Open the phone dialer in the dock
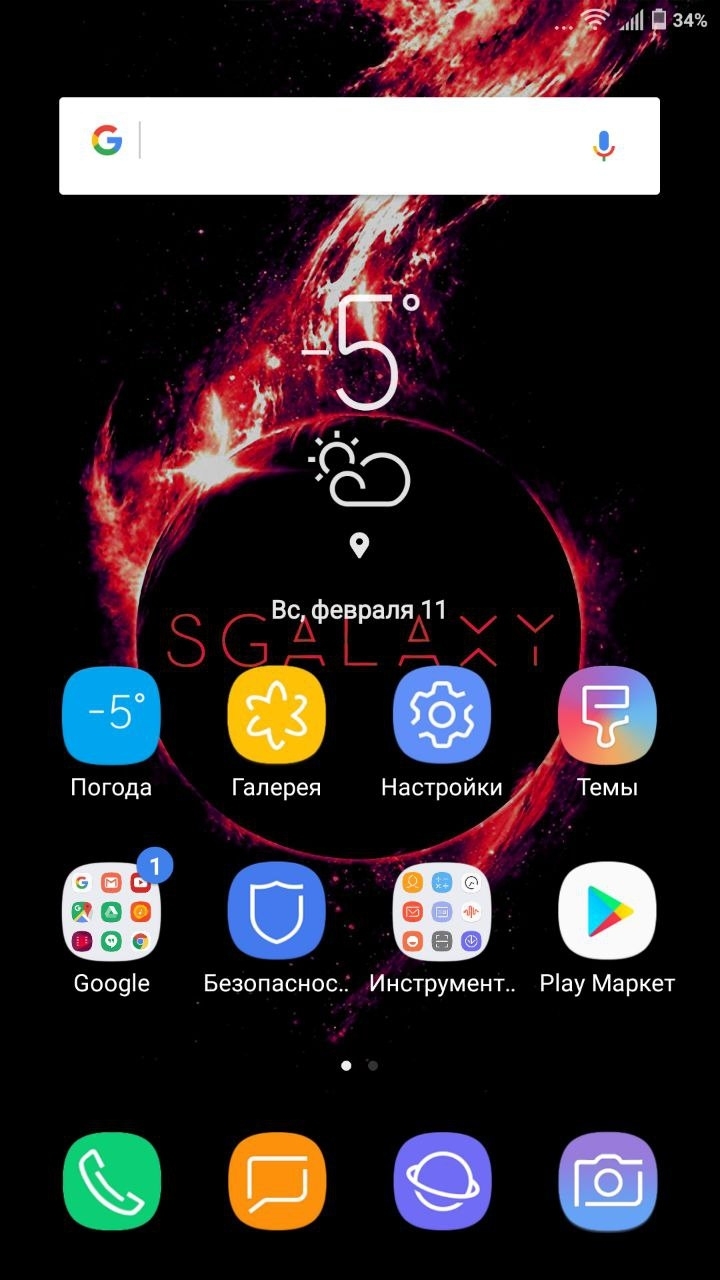 (x=111, y=1181)
